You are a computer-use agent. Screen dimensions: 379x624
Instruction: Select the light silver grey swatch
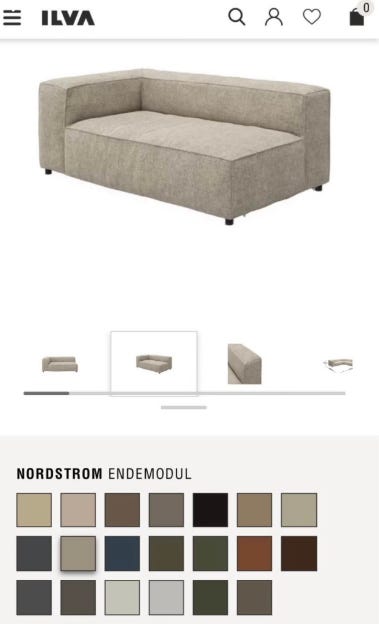coord(166,597)
